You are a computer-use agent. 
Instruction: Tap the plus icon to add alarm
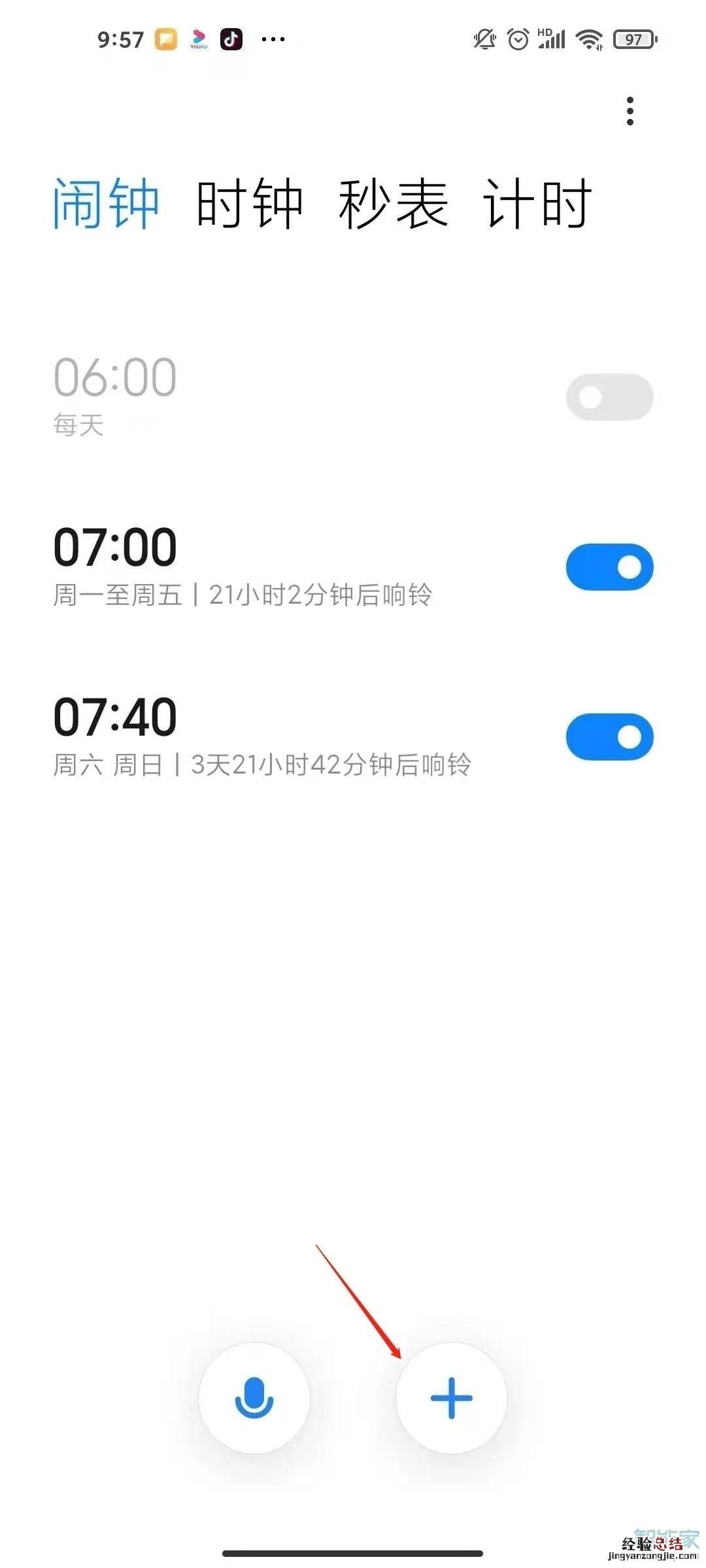(x=451, y=1397)
